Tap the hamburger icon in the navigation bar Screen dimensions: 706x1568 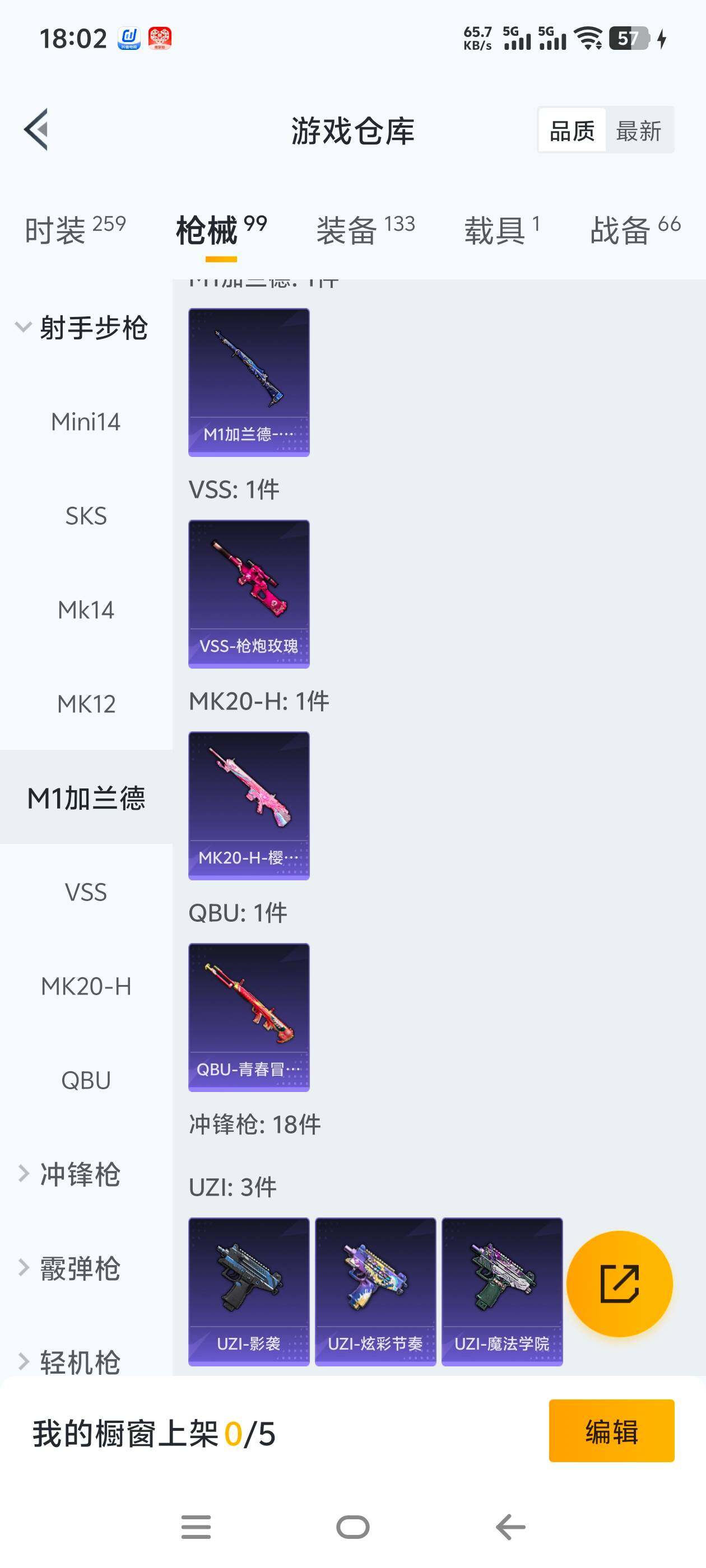[196, 1527]
